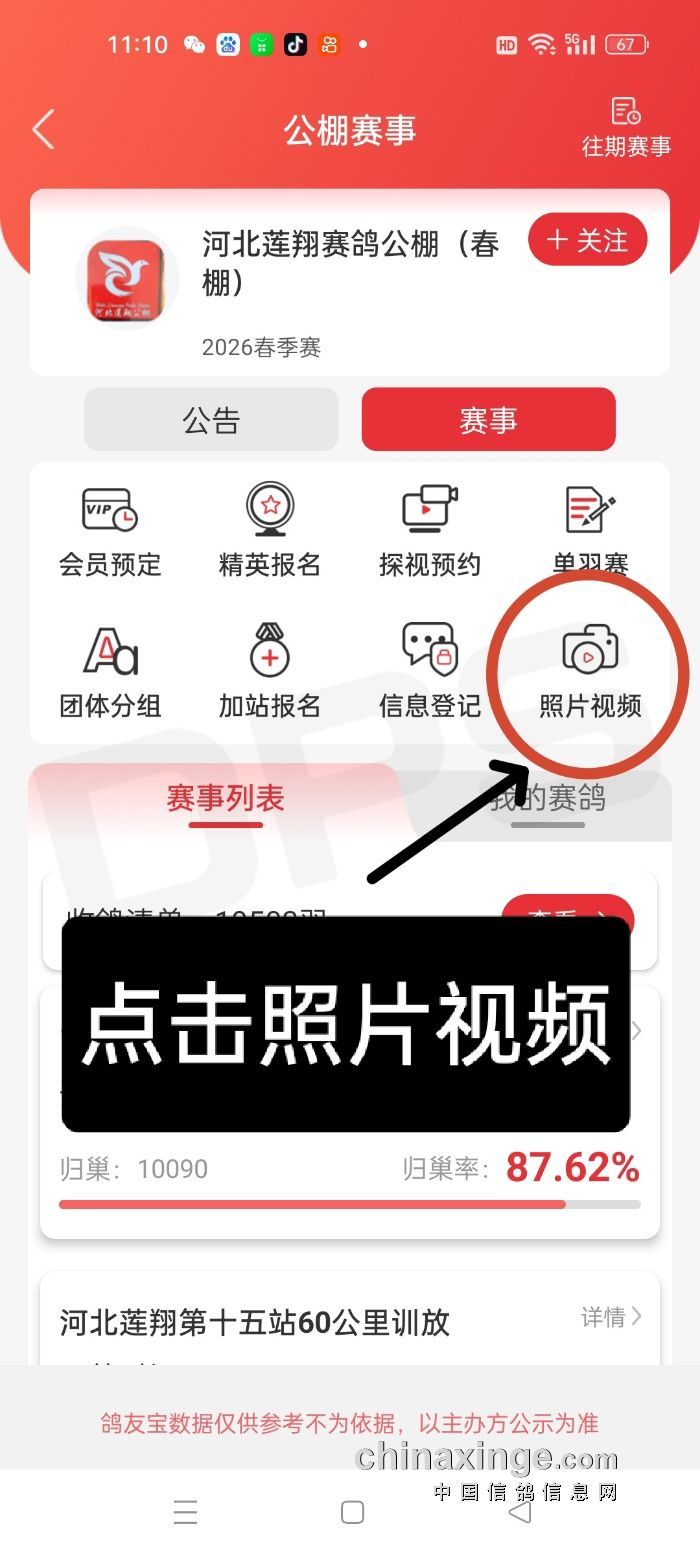700x1555 pixels.
Task: View 详情 for 第十五站60公里训放
Action: (x=611, y=1317)
